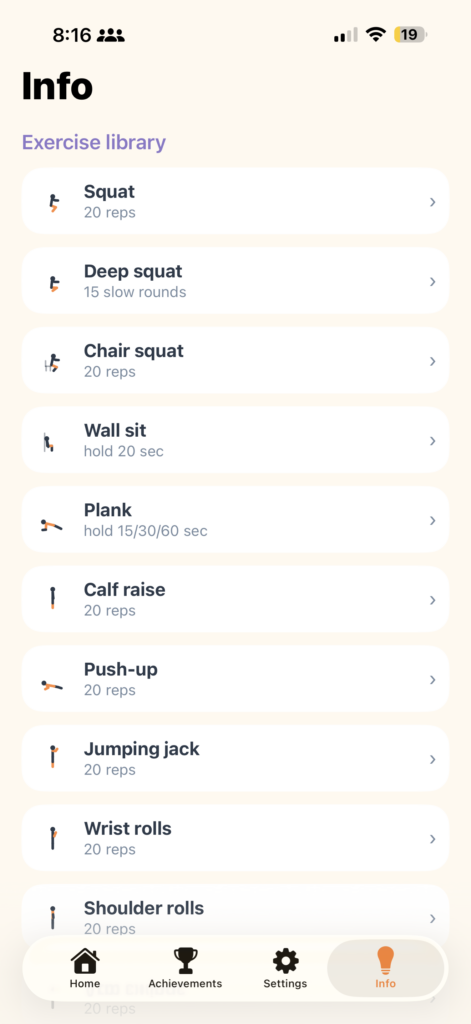
Task: Open the Shoulder rolls exercise
Action: click(x=235, y=911)
